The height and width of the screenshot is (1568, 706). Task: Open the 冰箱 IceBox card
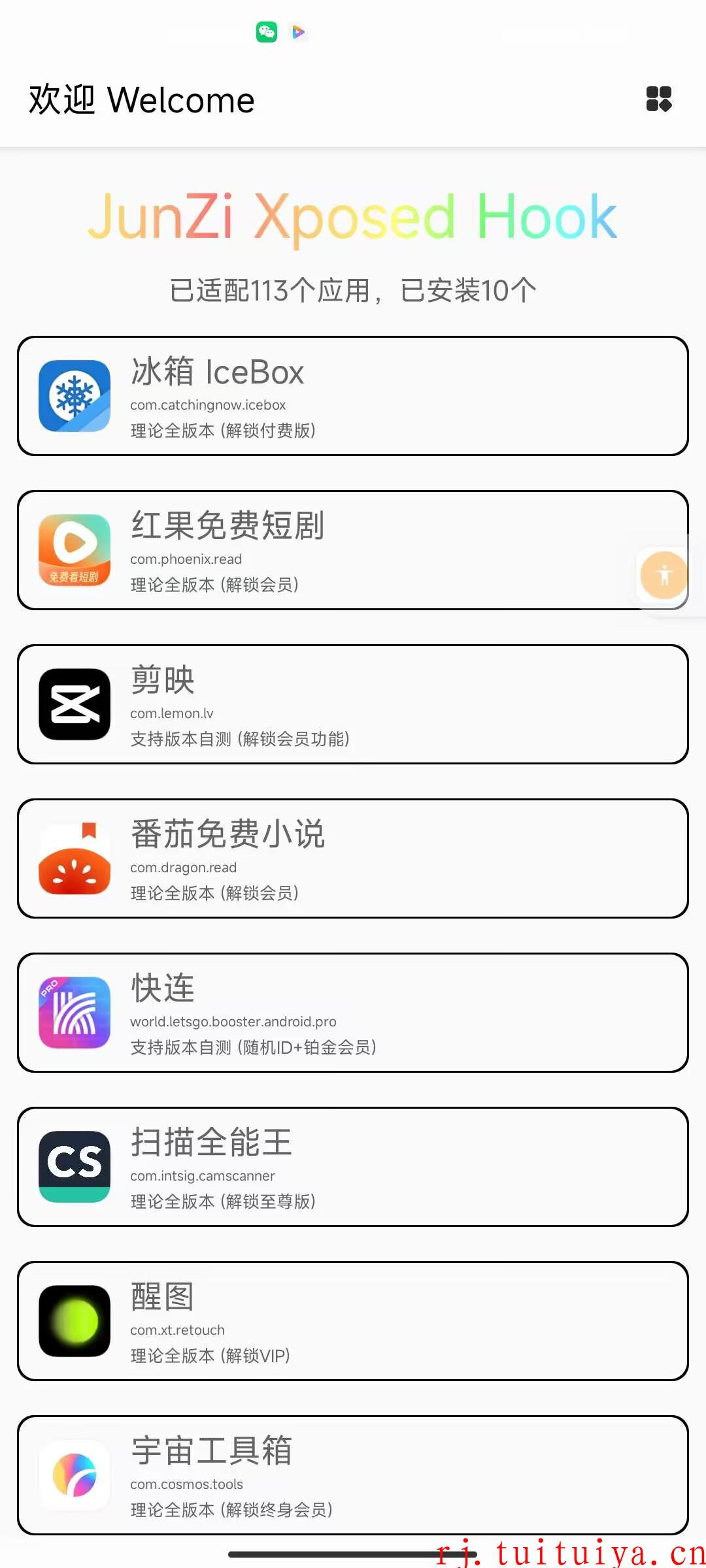coord(353,396)
